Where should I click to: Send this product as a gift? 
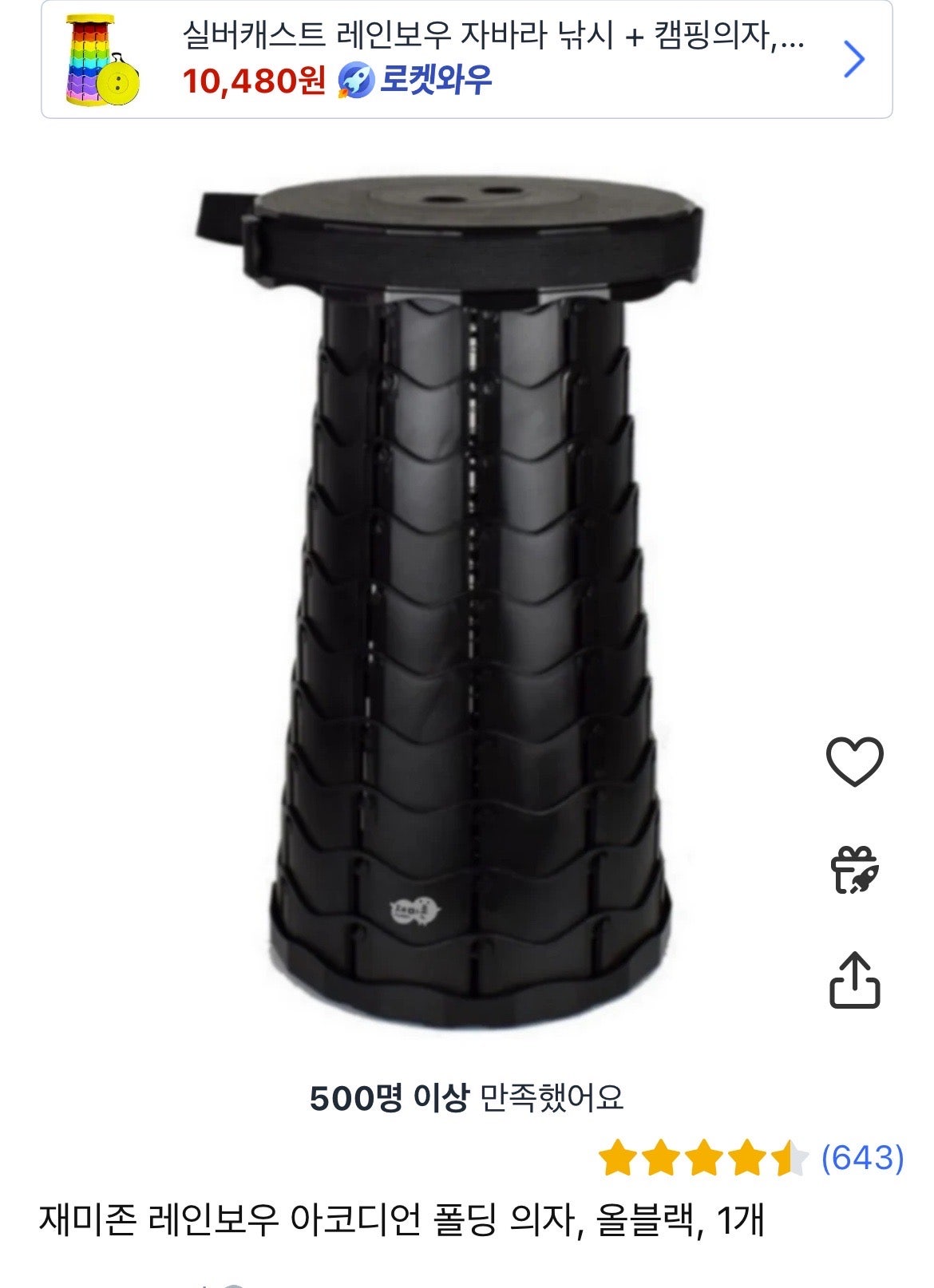click(854, 870)
